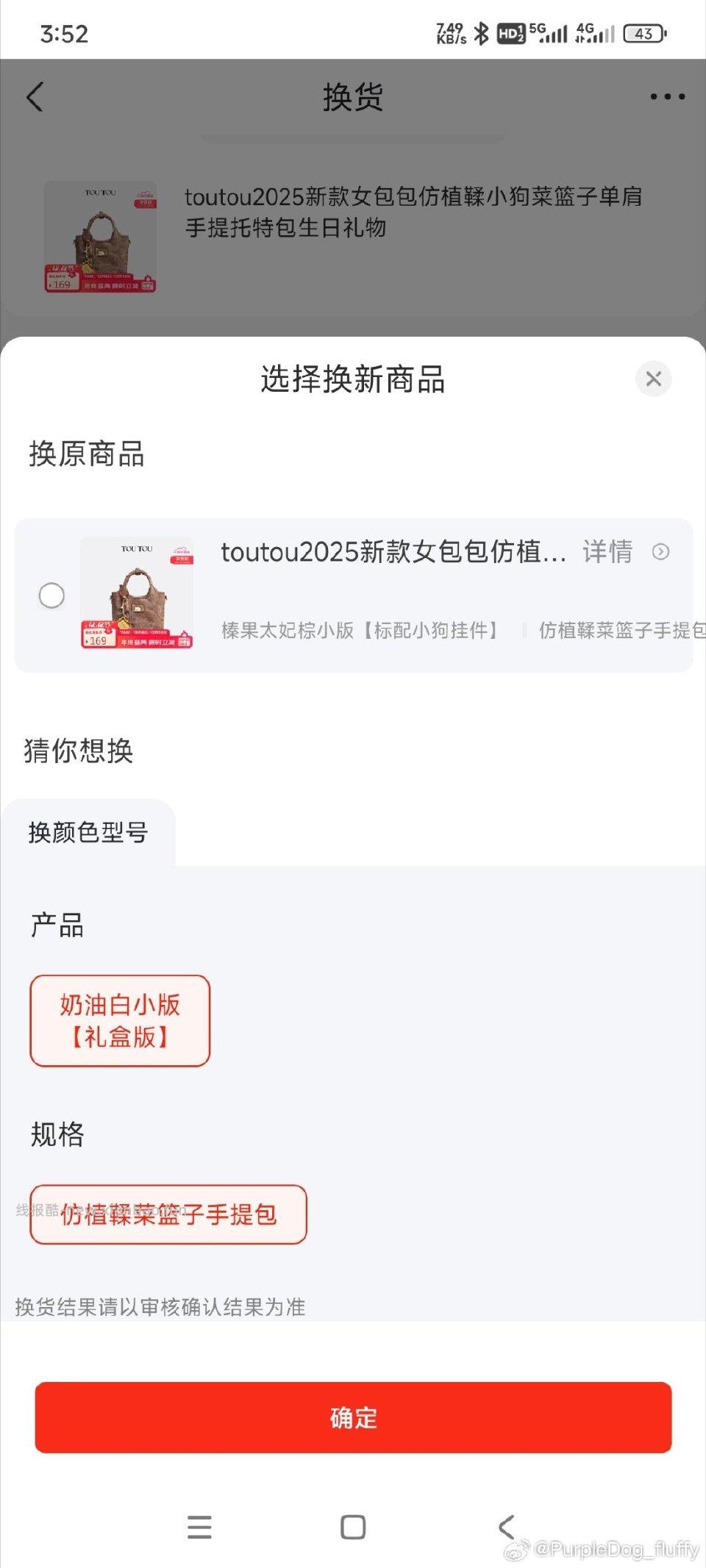Image resolution: width=706 pixels, height=1568 pixels.
Task: Tap the battery indicator showing 43
Action: pyautogui.click(x=642, y=32)
